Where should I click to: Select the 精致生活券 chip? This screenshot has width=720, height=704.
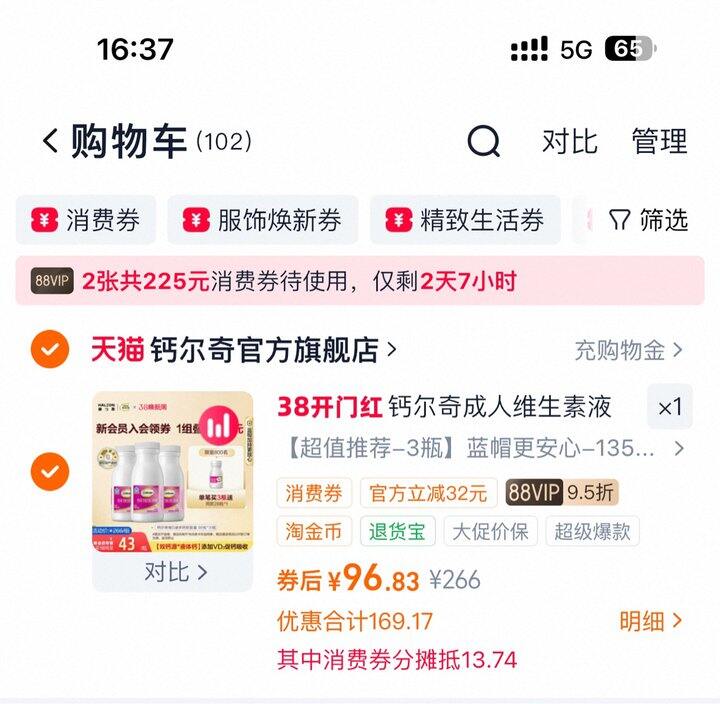(x=465, y=220)
